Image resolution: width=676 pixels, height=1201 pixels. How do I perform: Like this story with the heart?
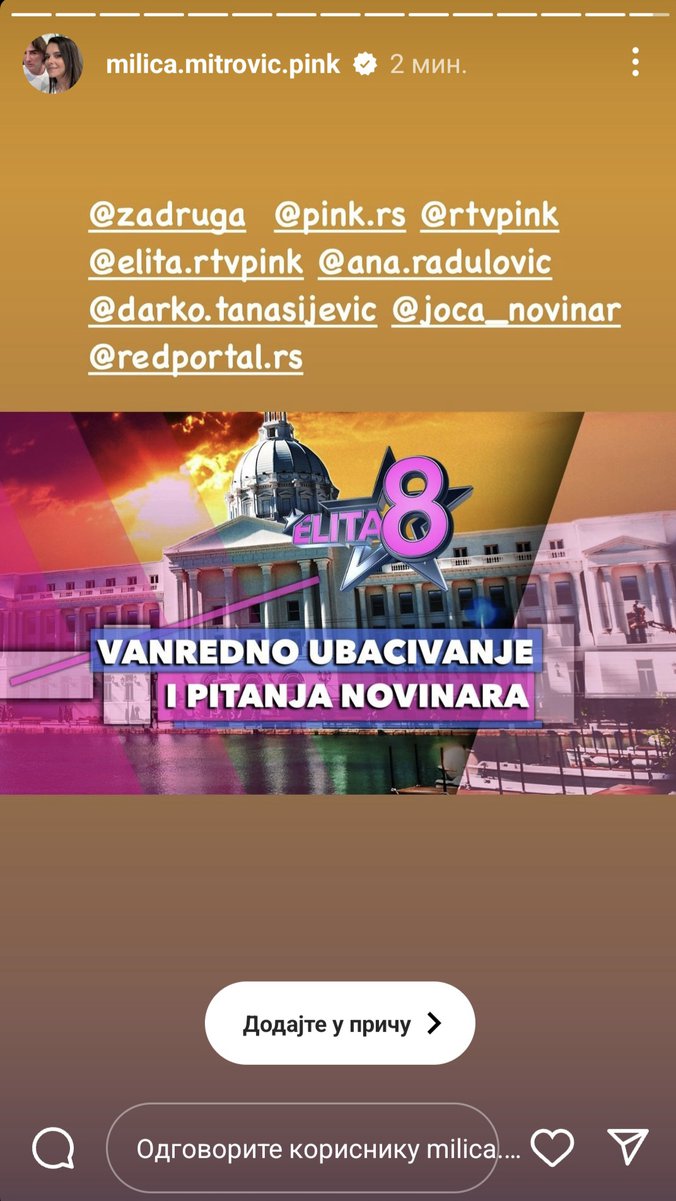tap(551, 1148)
